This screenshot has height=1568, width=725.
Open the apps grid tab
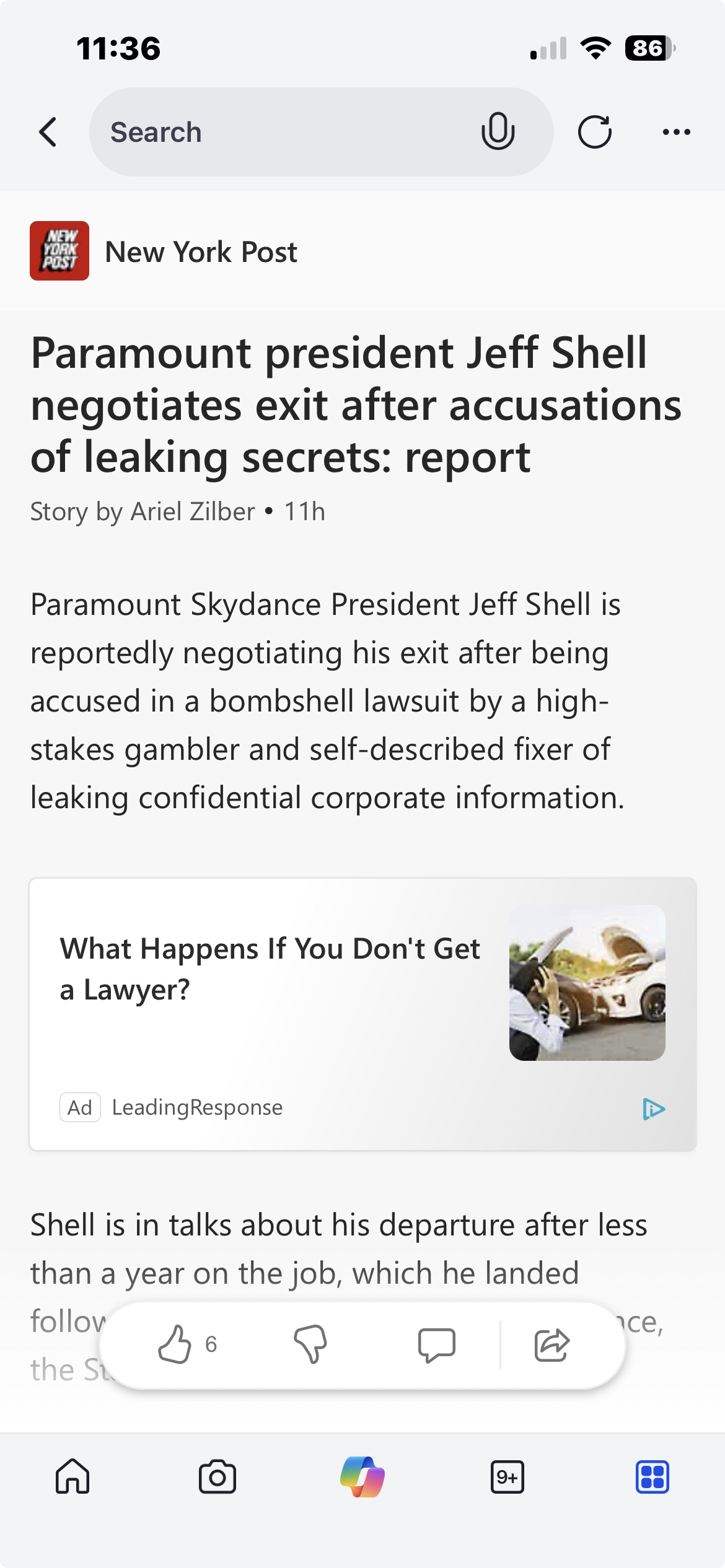point(652,1477)
